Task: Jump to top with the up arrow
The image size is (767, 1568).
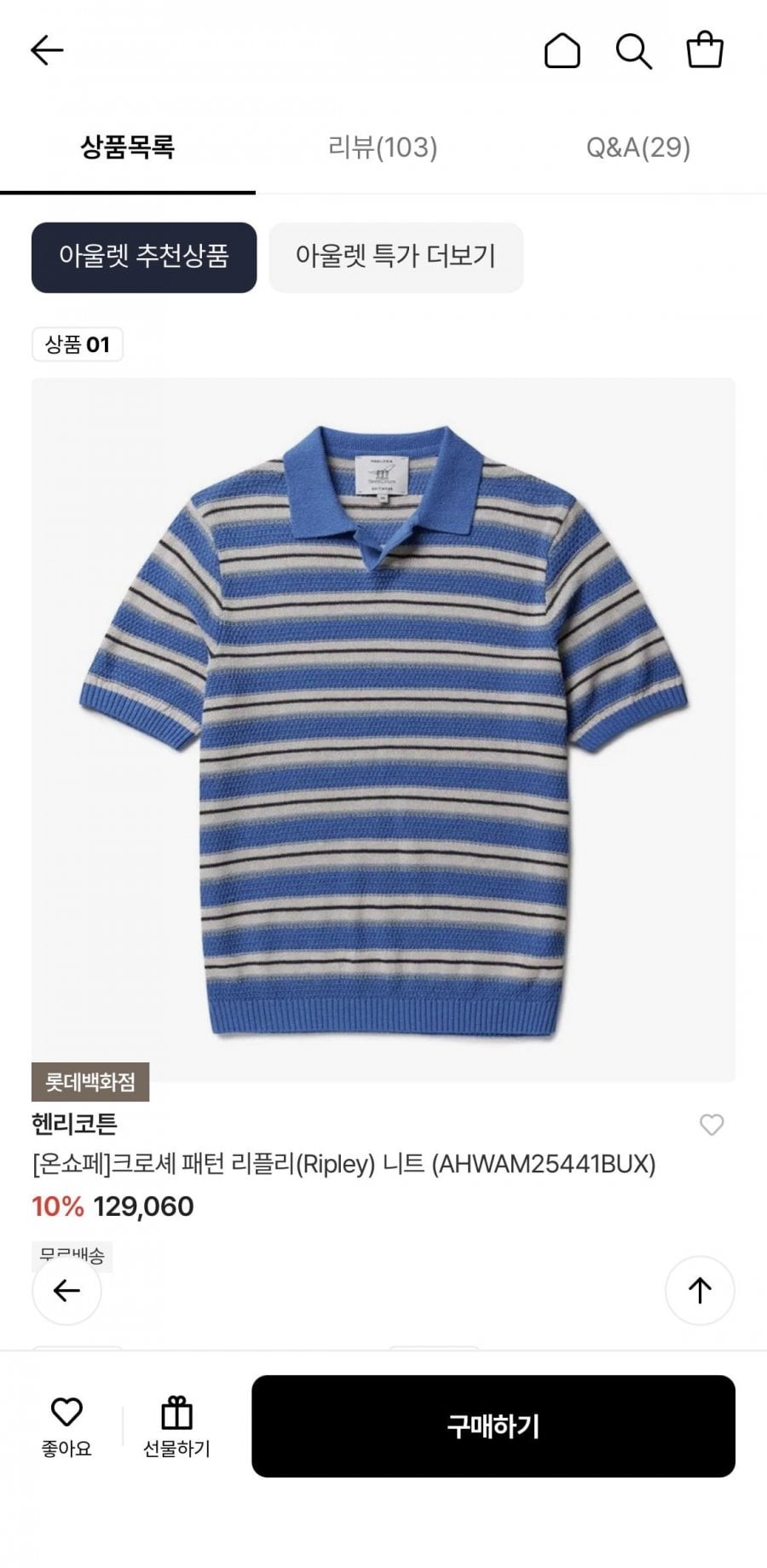Action: (700, 1290)
